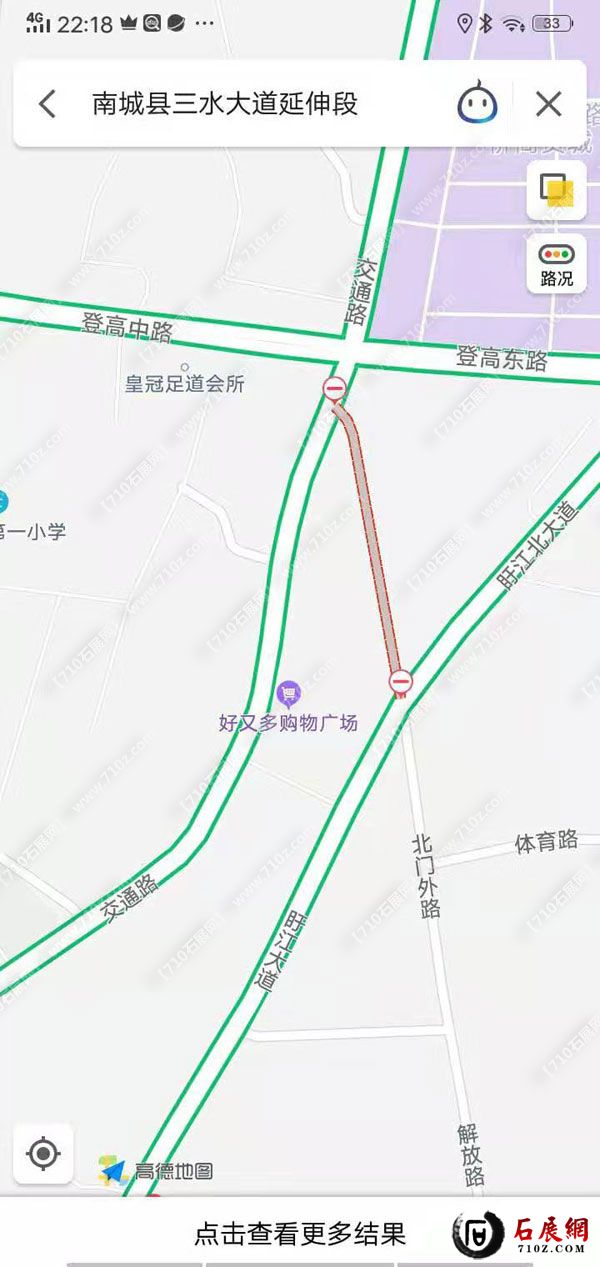The width and height of the screenshot is (600, 1267).
Task: Tap 点击查看更多结果 to see more results
Action: 300,1234
